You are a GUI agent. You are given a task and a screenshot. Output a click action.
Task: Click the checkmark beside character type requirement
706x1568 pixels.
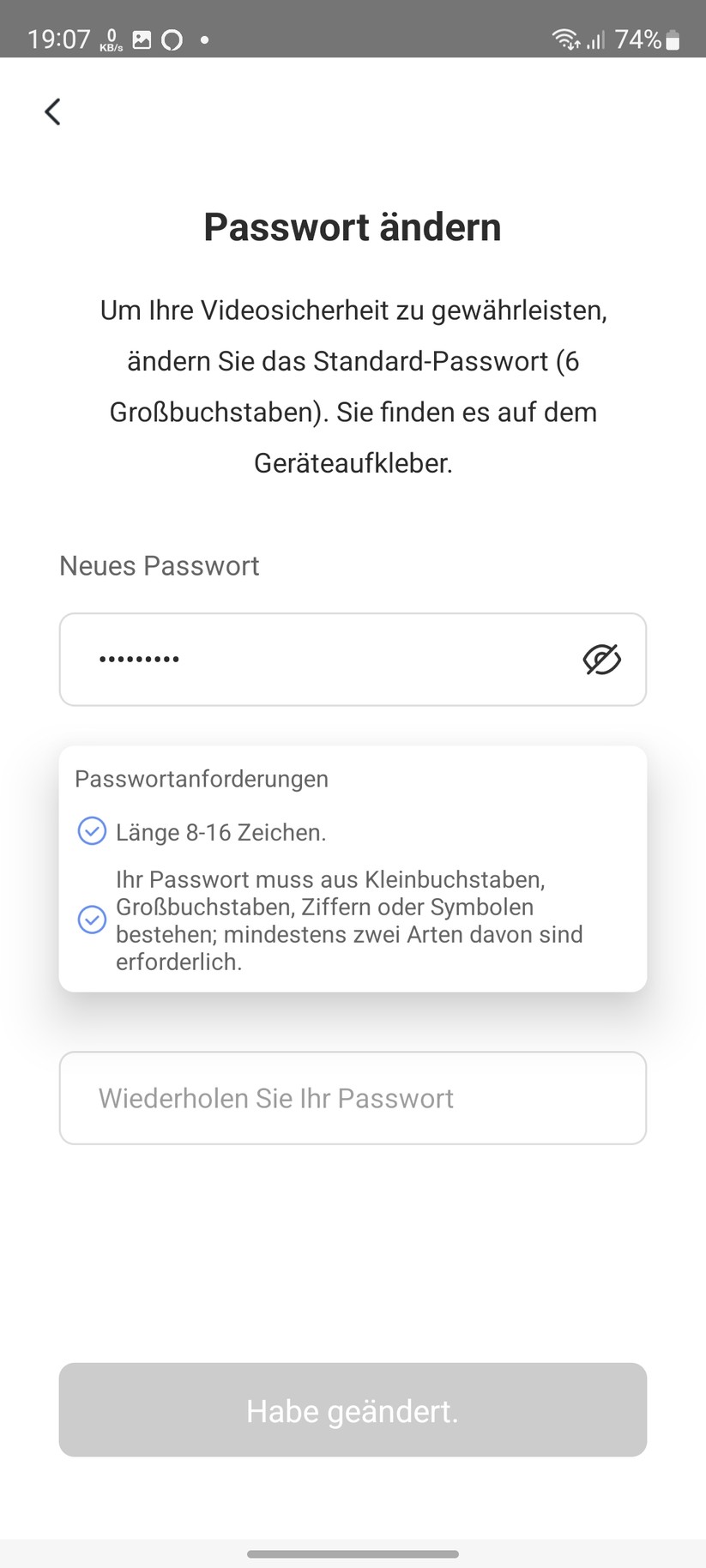(x=91, y=920)
